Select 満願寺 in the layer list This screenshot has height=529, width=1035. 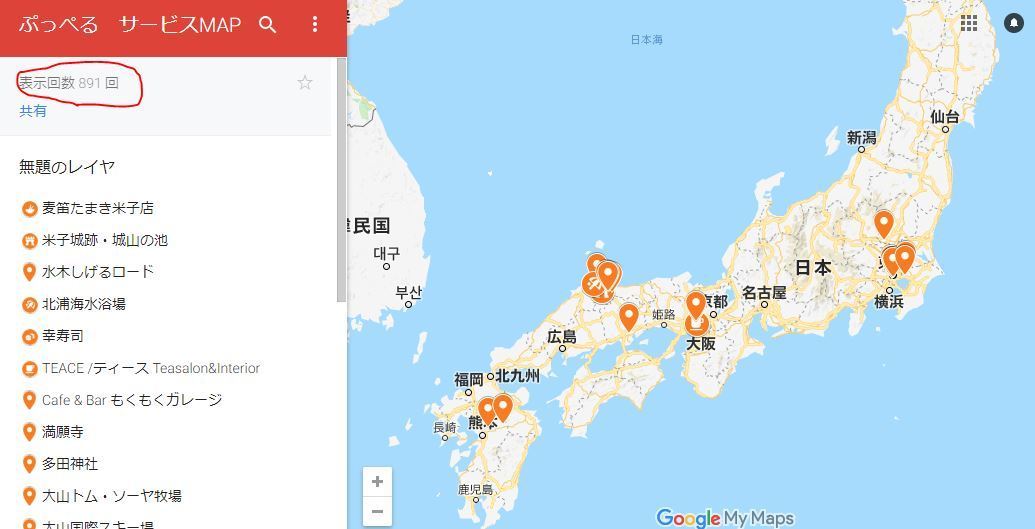pyautogui.click(x=62, y=432)
